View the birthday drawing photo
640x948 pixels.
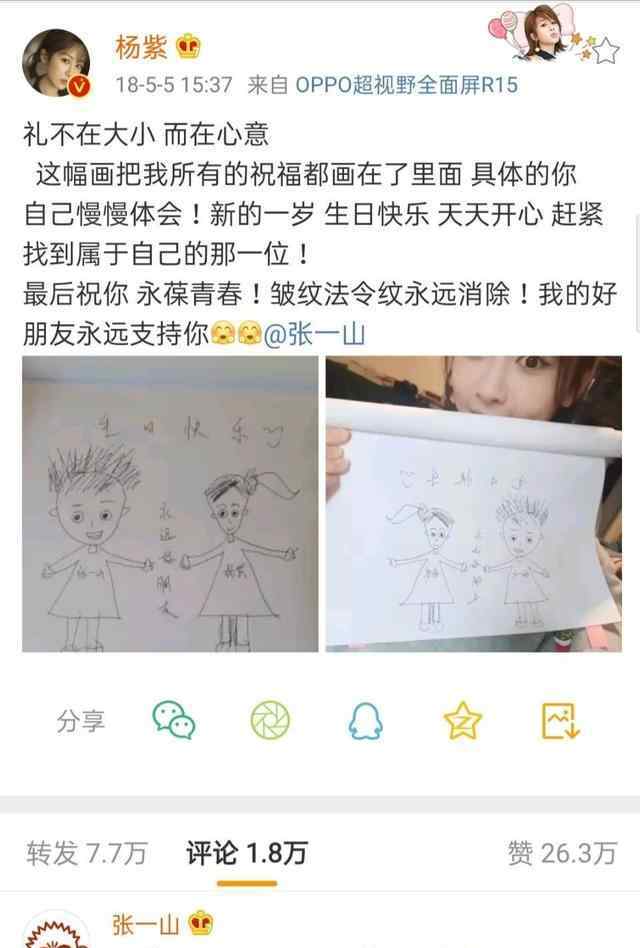click(170, 505)
